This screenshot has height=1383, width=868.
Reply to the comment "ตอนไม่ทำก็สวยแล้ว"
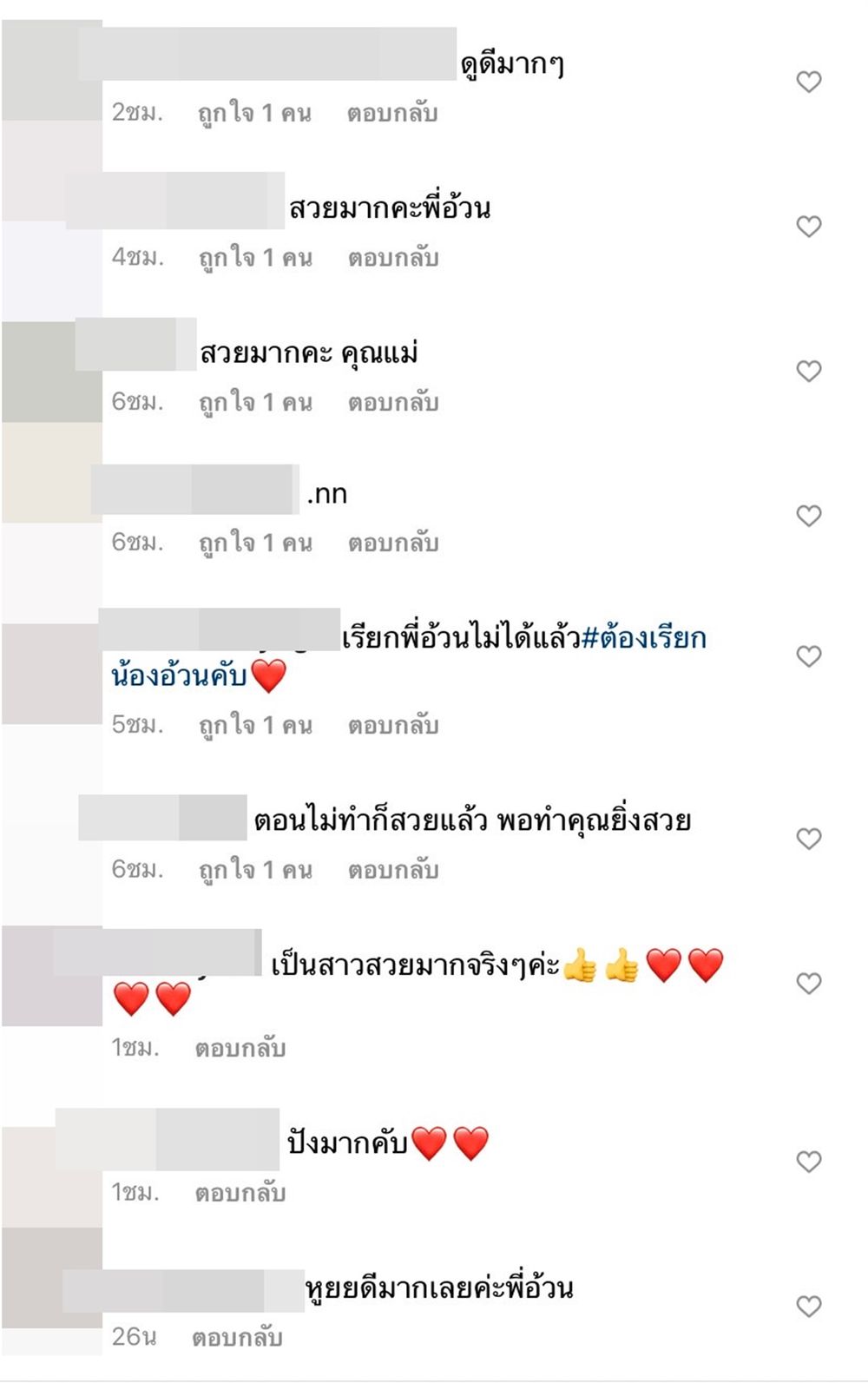point(393,870)
